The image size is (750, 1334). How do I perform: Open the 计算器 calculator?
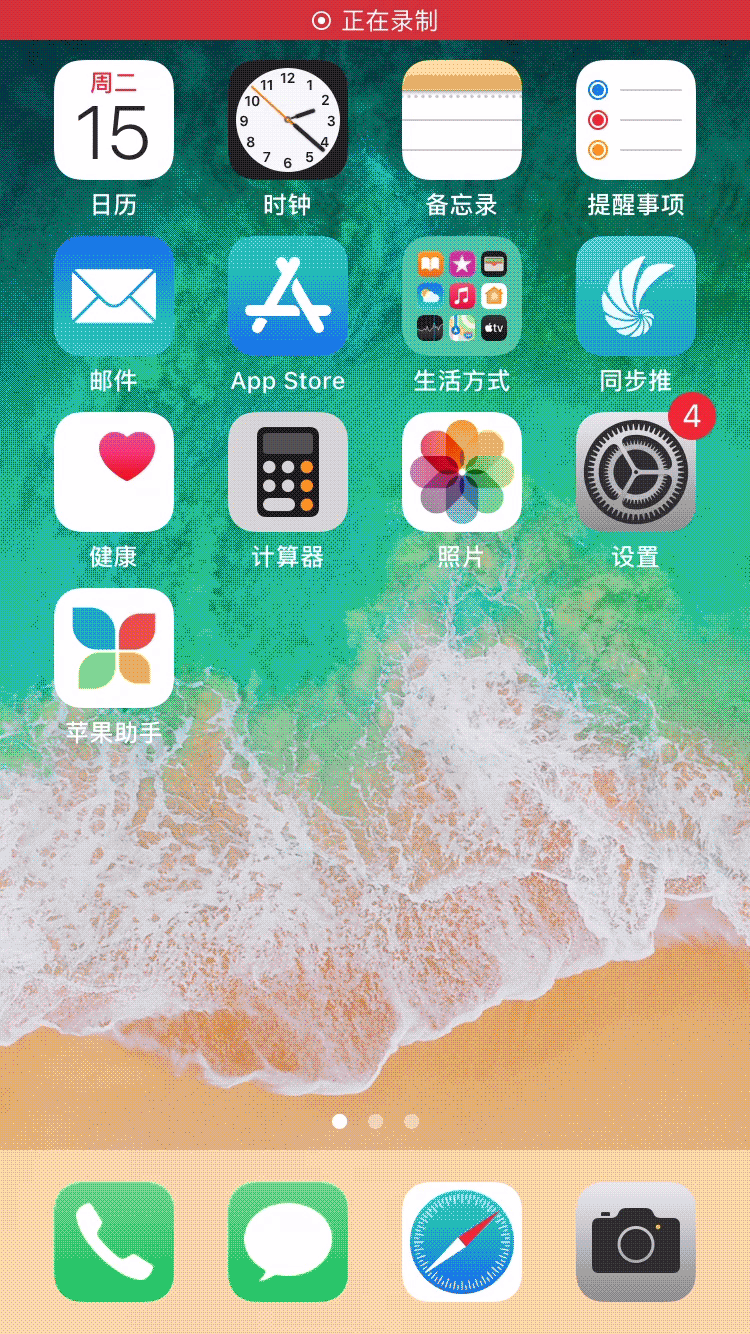287,472
